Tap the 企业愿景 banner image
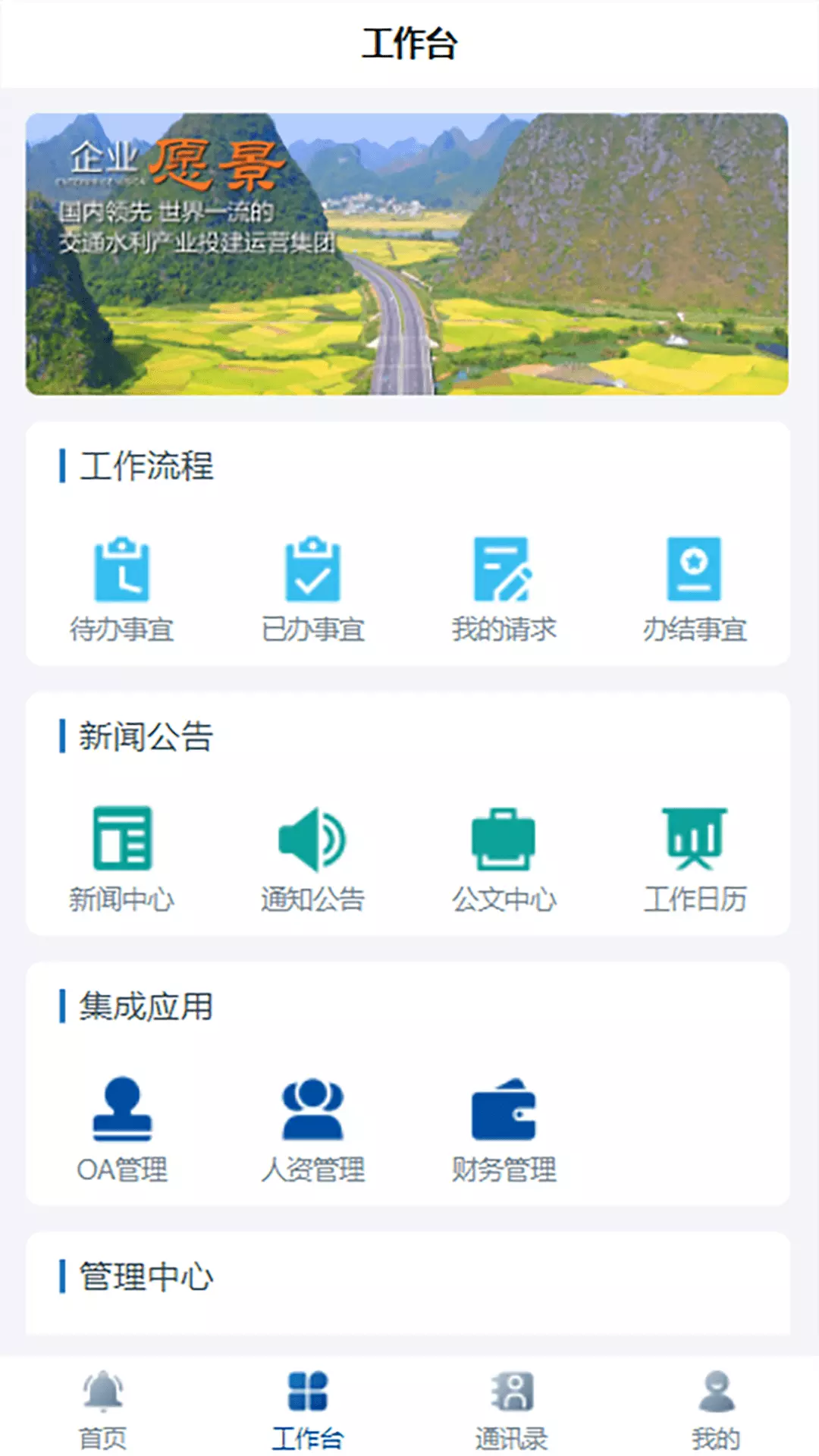This screenshot has height=1456, width=819. pos(407,254)
